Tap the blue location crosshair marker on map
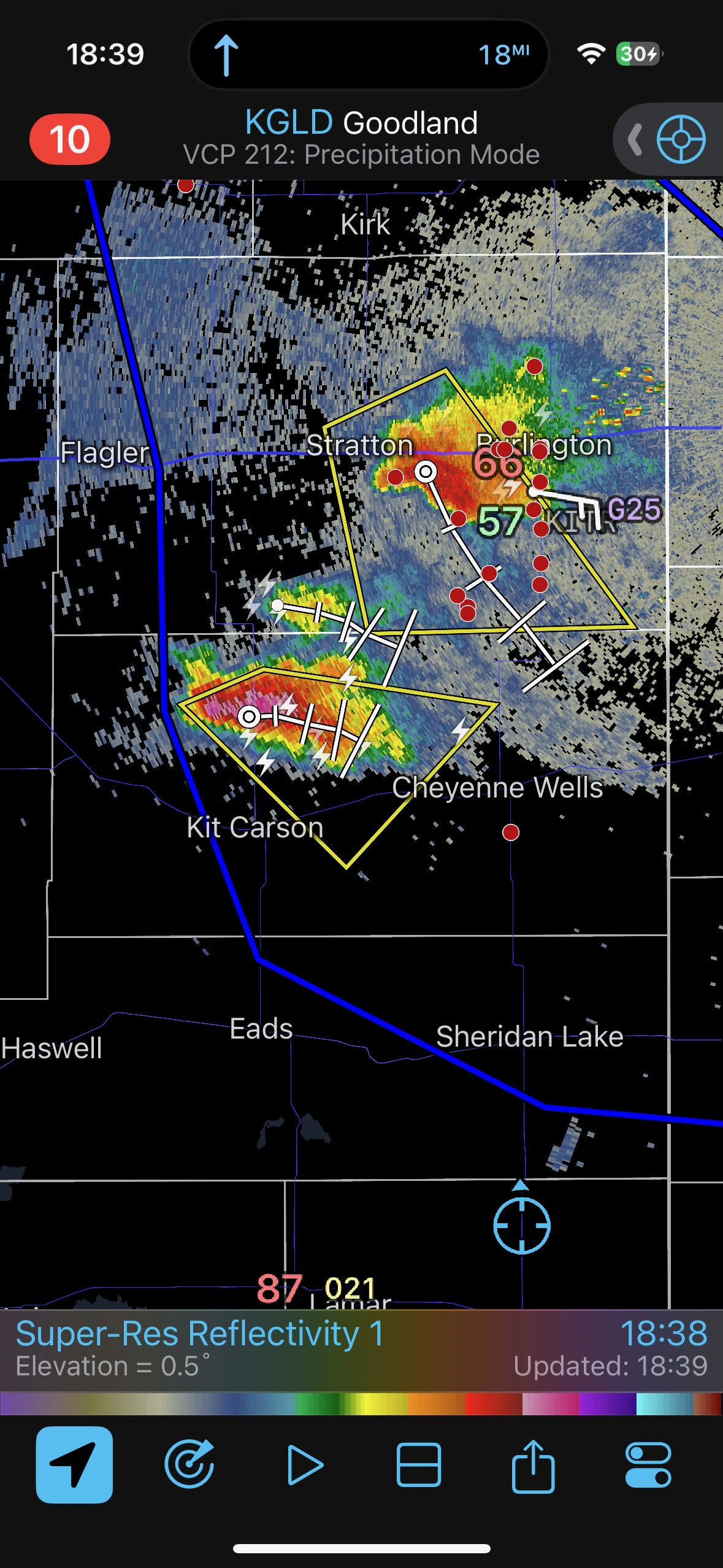This screenshot has width=723, height=1568. [522, 1225]
